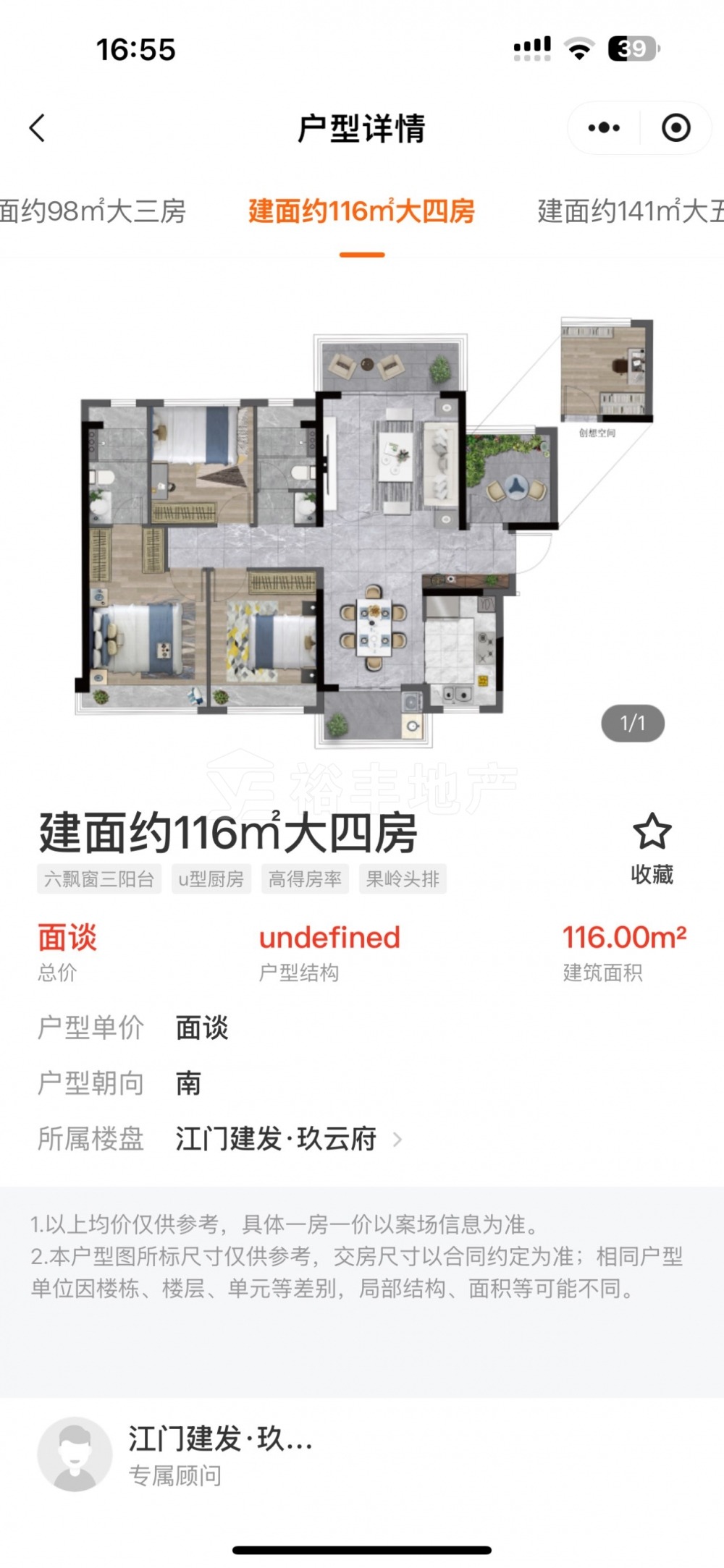Select the 建面约116㎡大四房 tab
The image size is (724, 1568).
point(361,211)
